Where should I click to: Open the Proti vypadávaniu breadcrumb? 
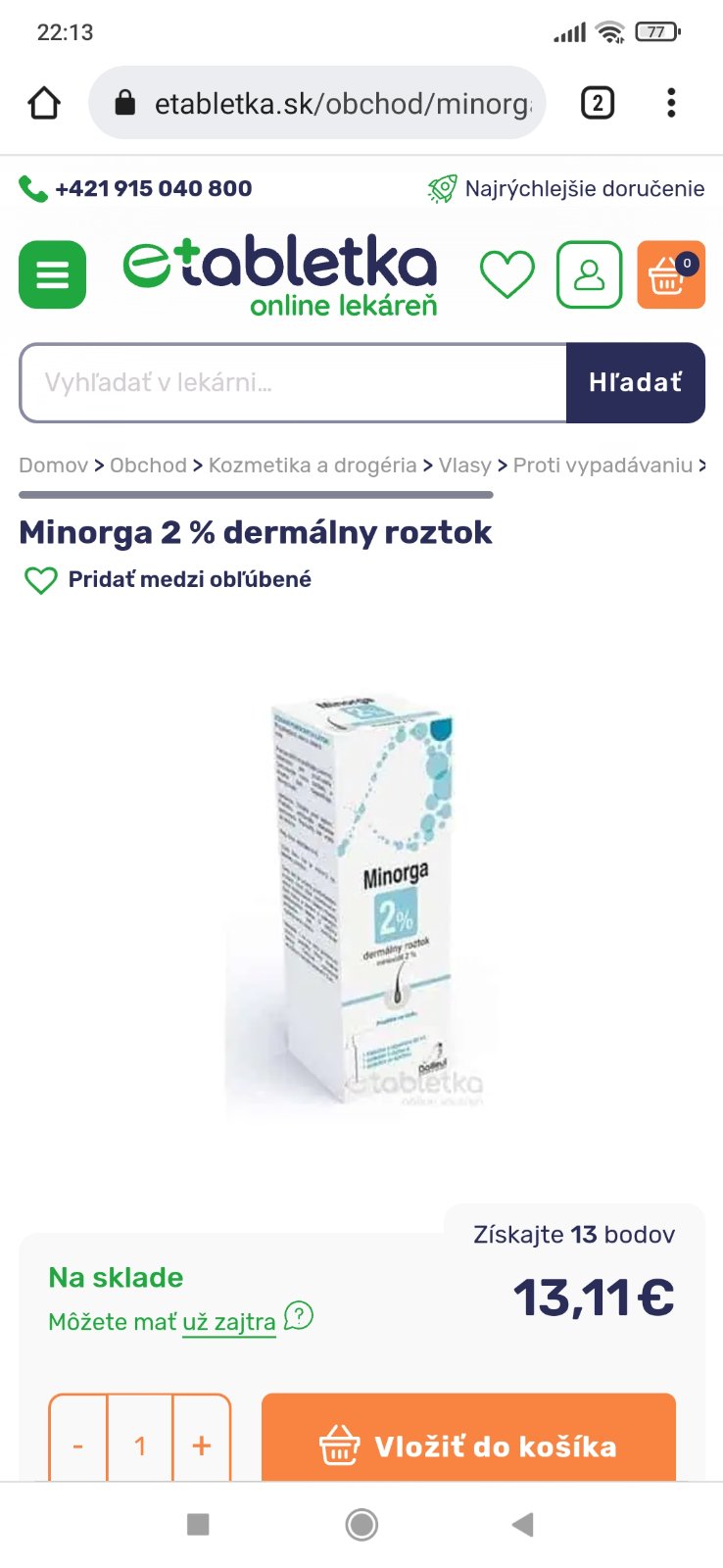[x=602, y=465]
